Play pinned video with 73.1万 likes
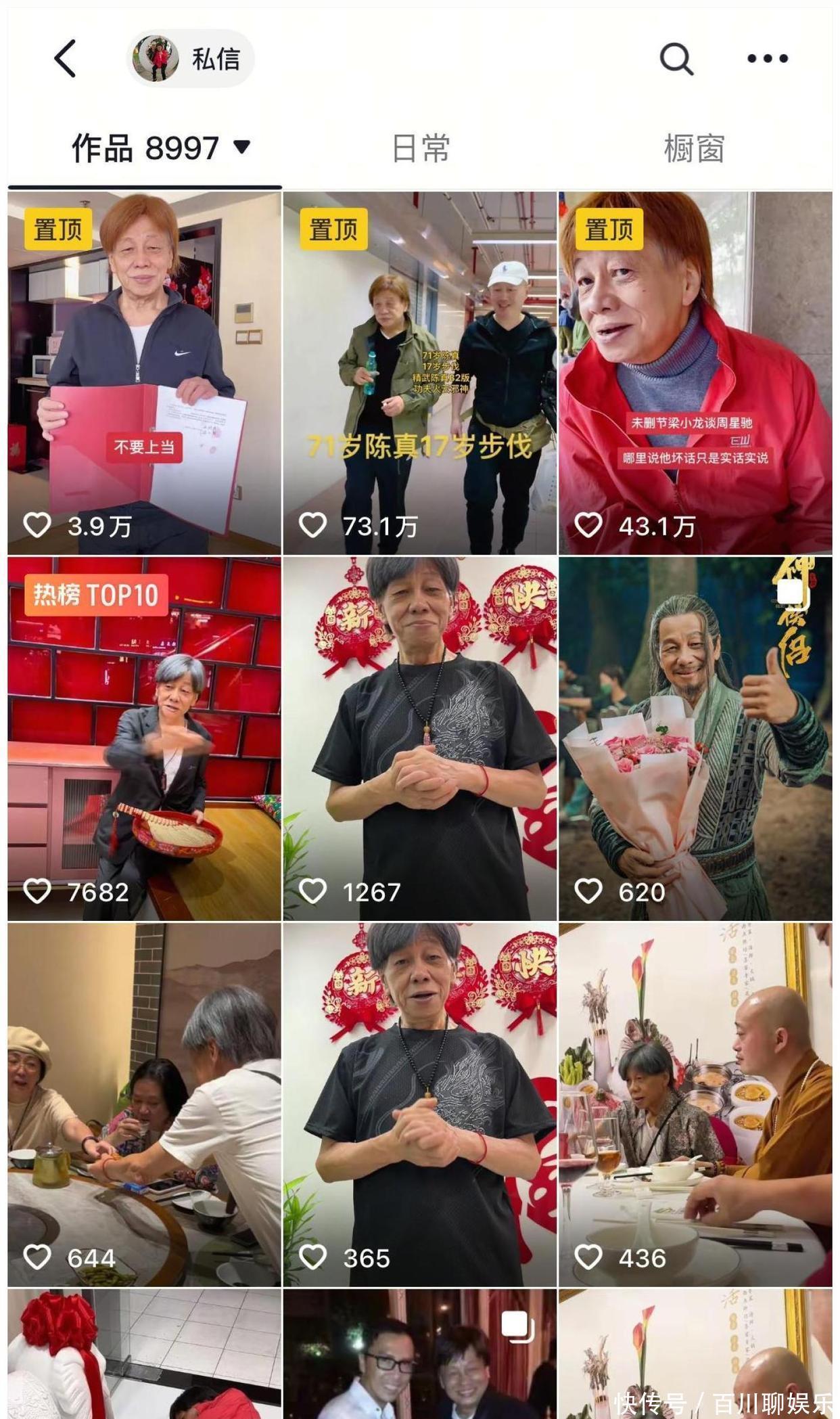Viewport: 840px width, 1419px height. [419, 372]
